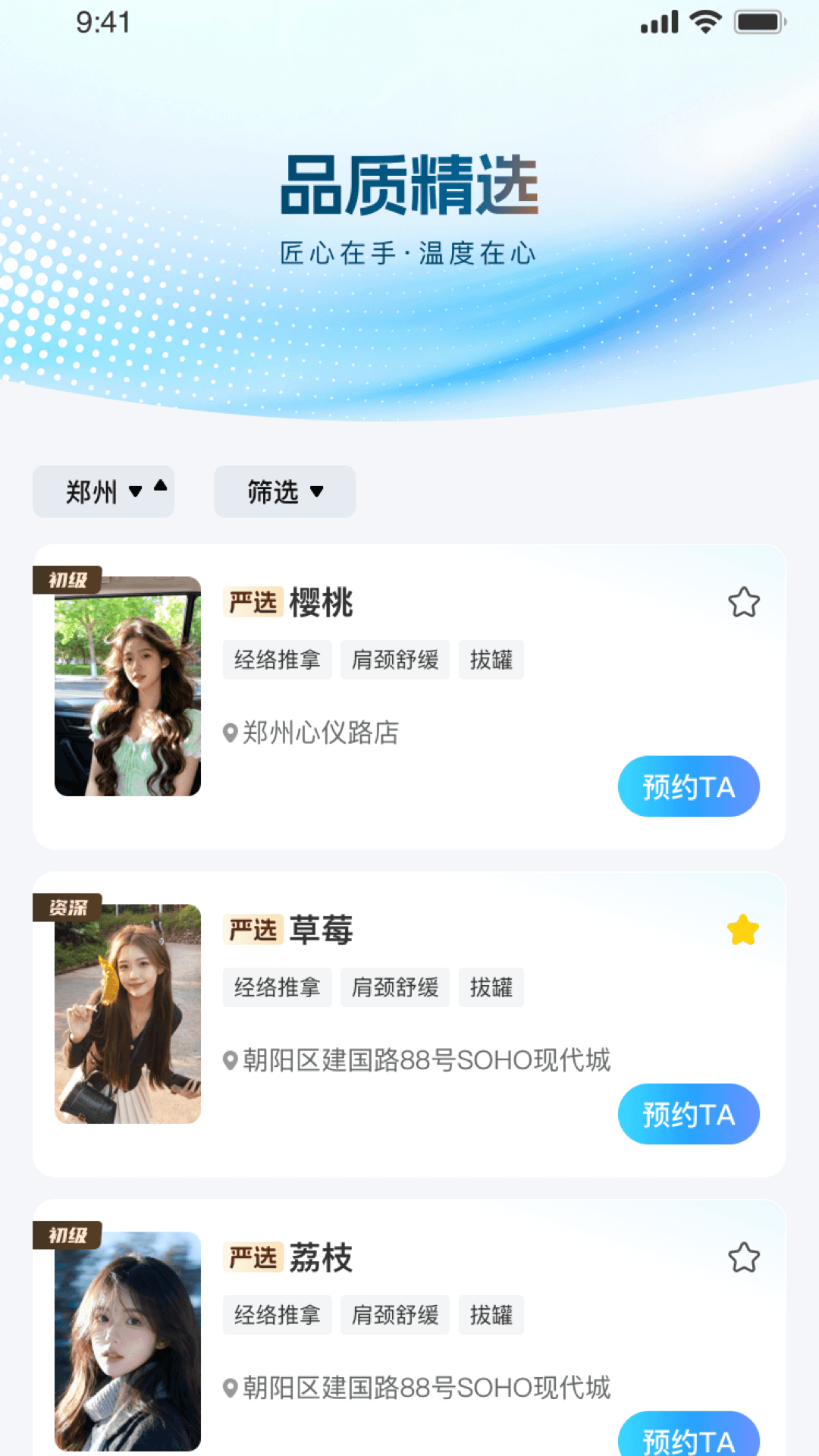Book 草莓 using 预约TA button

point(689,1114)
